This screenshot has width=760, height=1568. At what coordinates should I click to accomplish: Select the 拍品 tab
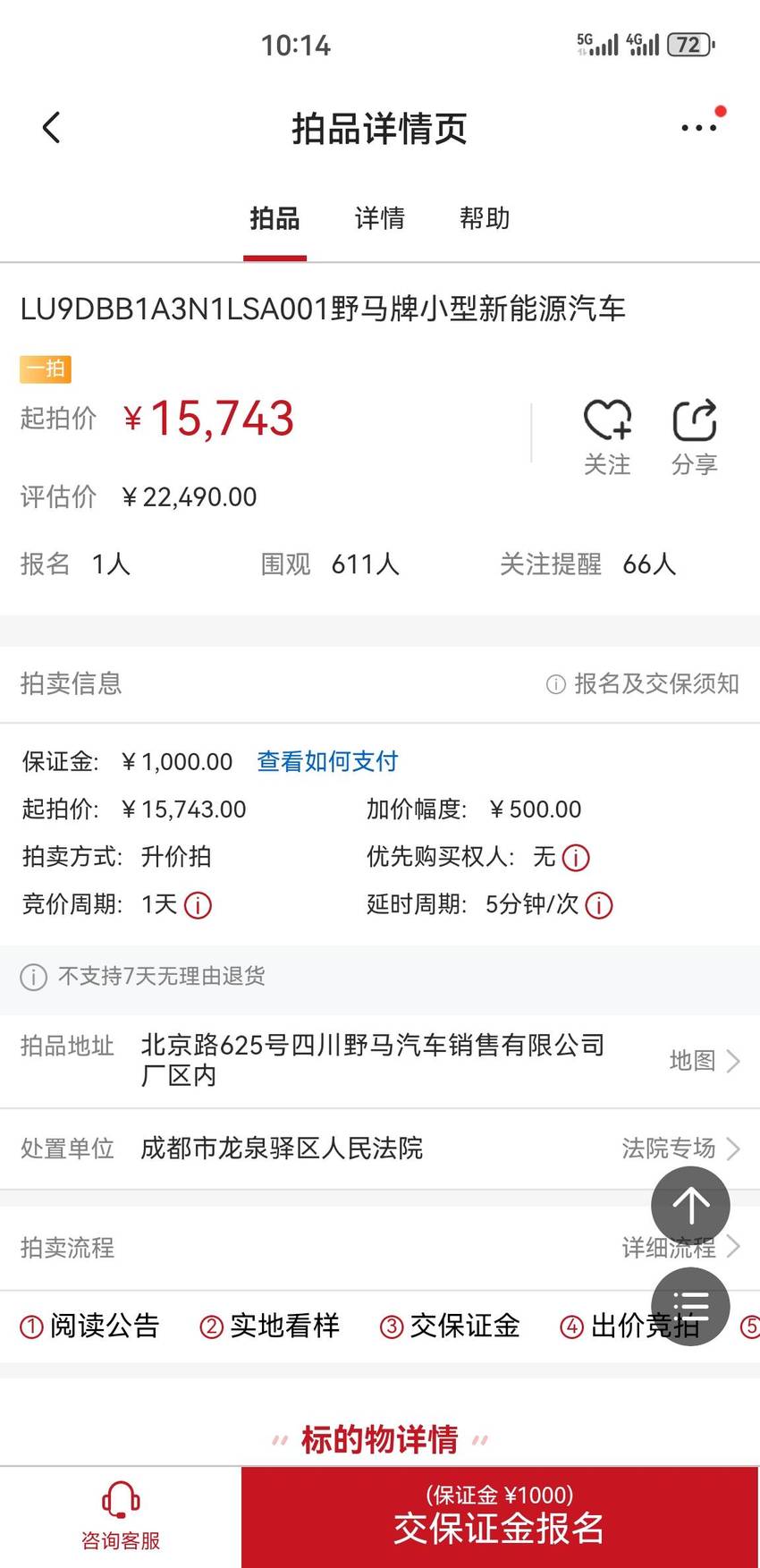[274, 218]
